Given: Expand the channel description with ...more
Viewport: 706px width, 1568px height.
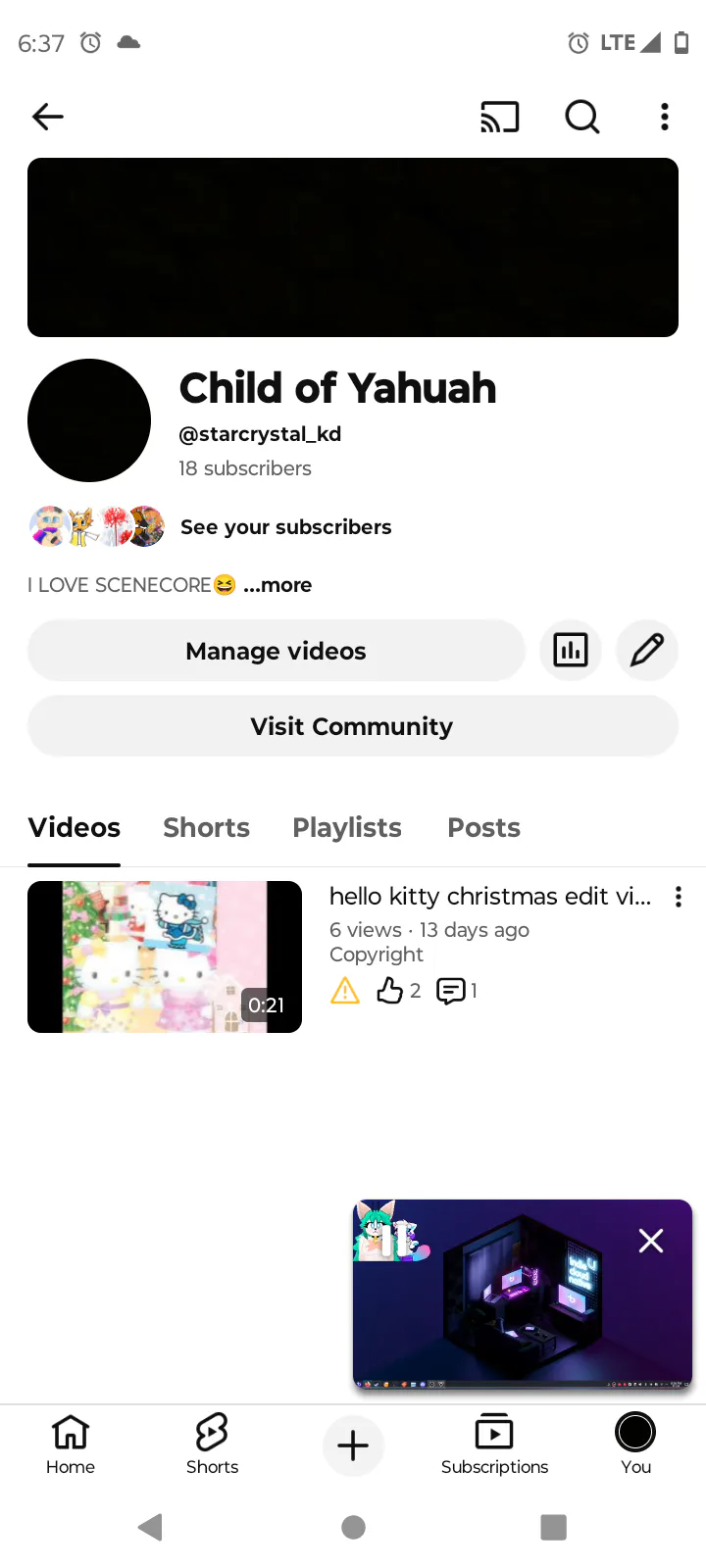Looking at the screenshot, I should pos(277,585).
